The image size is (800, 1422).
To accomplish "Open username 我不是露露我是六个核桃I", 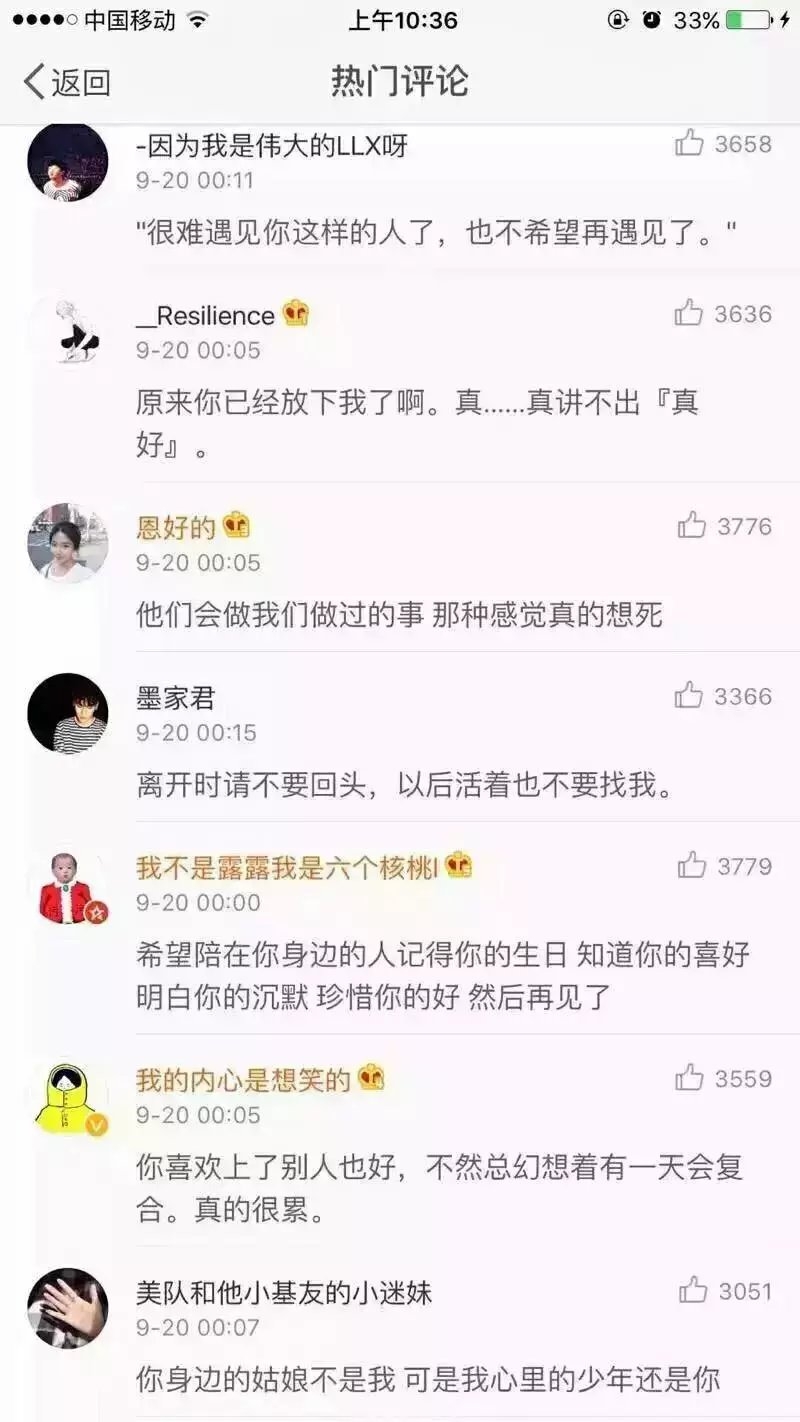I will pyautogui.click(x=287, y=867).
